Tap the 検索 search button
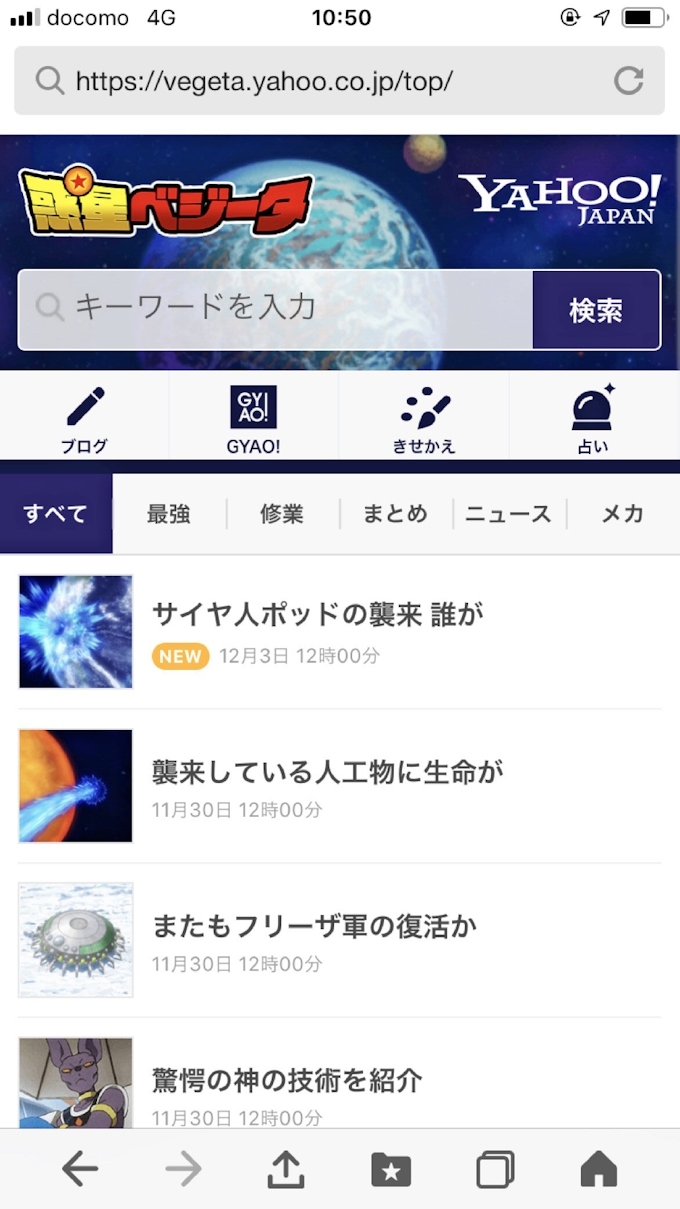680x1209 pixels. [x=596, y=310]
